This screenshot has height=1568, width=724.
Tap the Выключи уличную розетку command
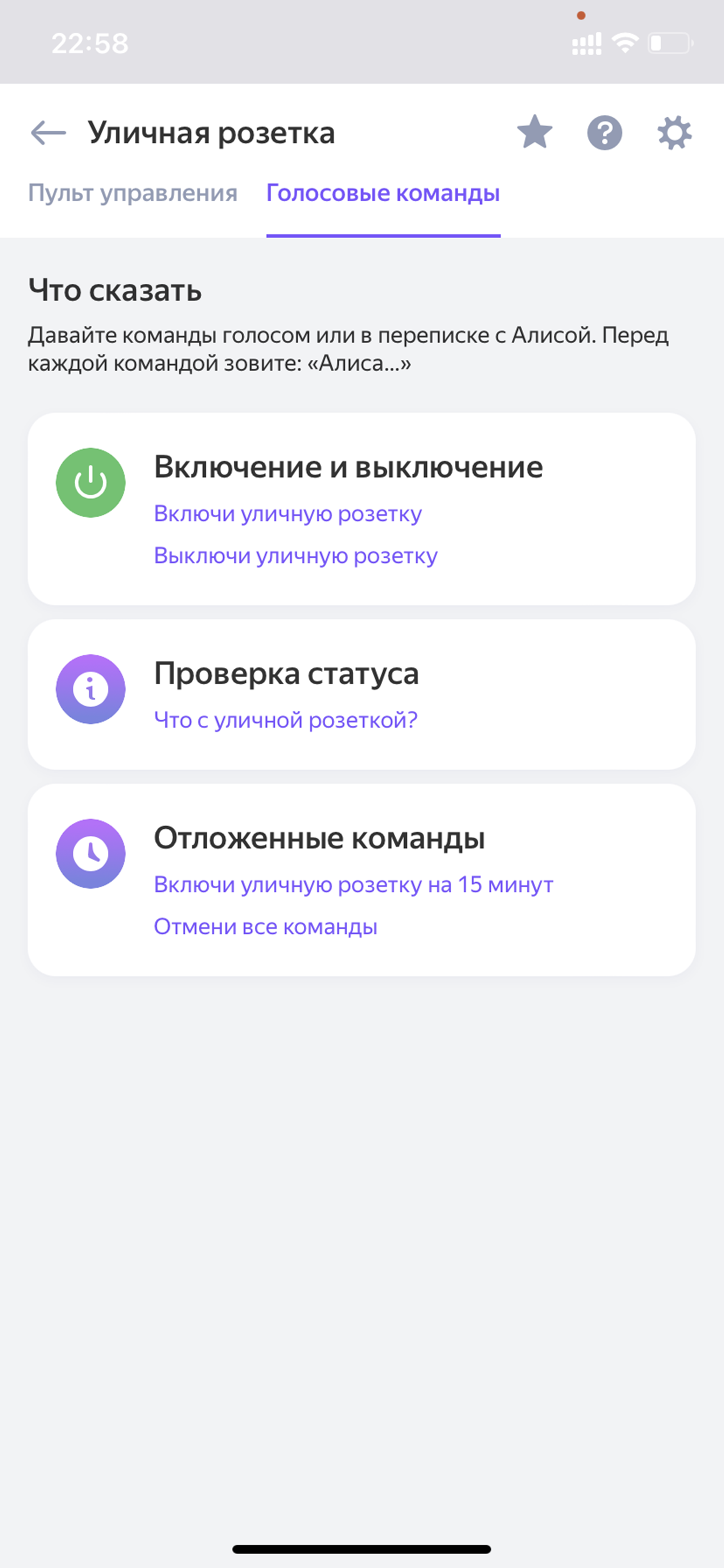[296, 556]
